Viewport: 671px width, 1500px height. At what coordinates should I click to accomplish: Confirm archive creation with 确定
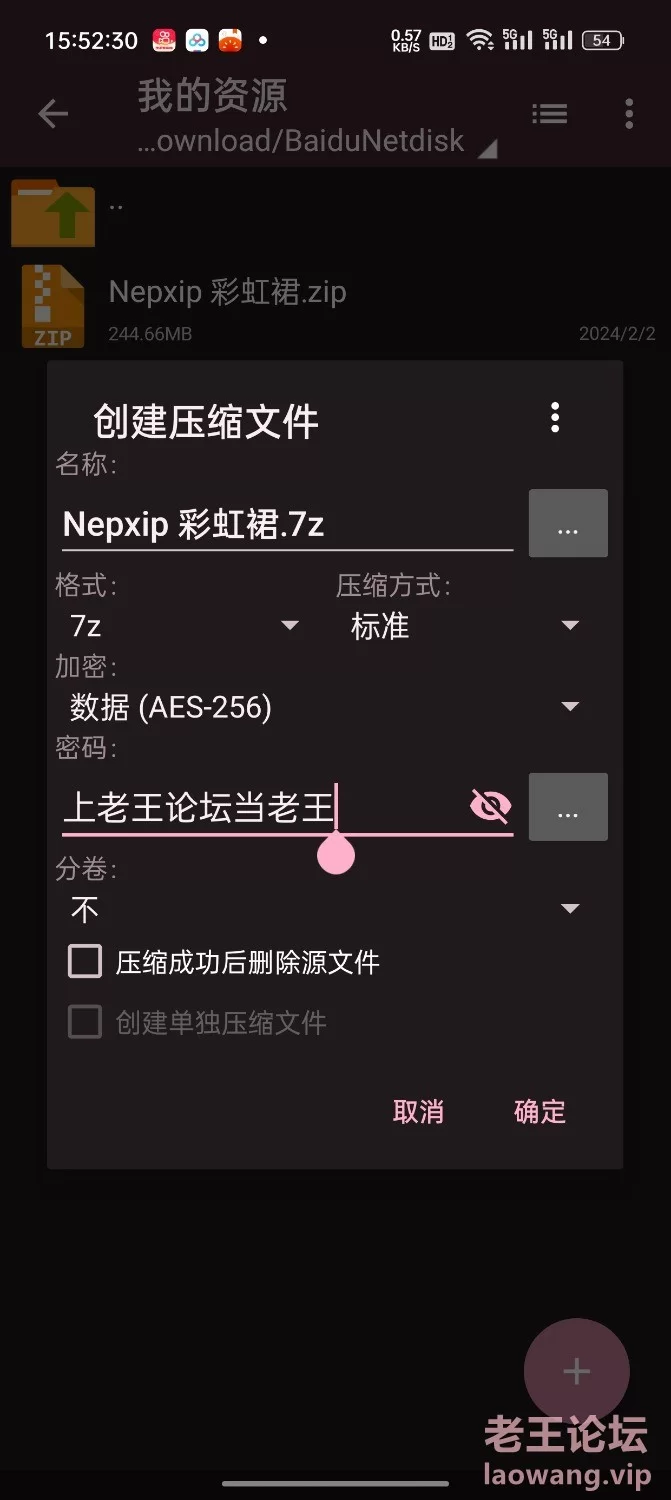pos(540,1111)
